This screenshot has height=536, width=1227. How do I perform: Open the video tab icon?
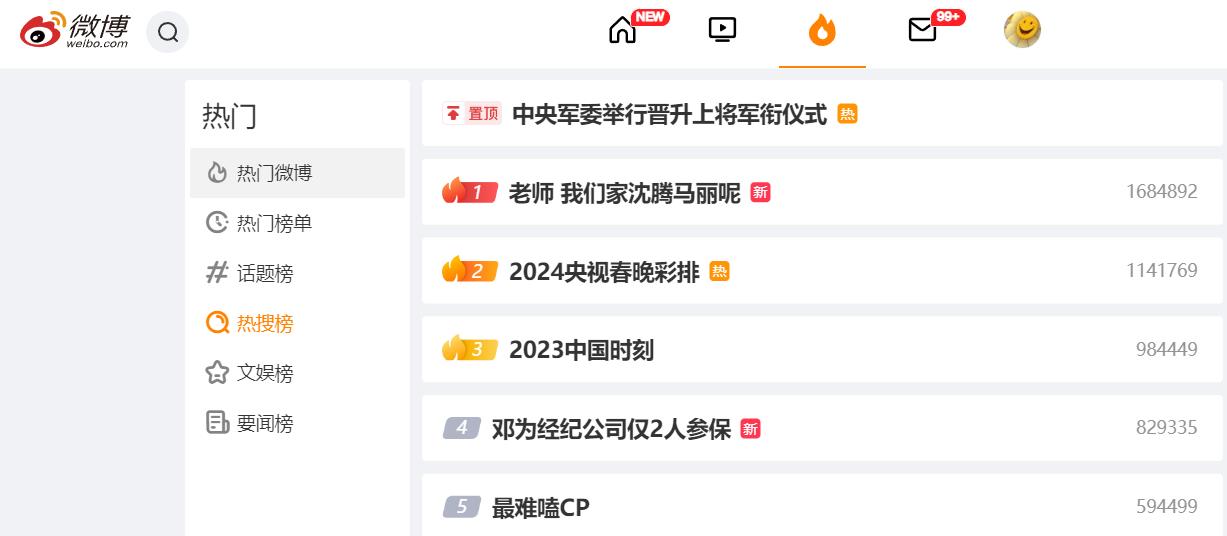click(x=722, y=30)
